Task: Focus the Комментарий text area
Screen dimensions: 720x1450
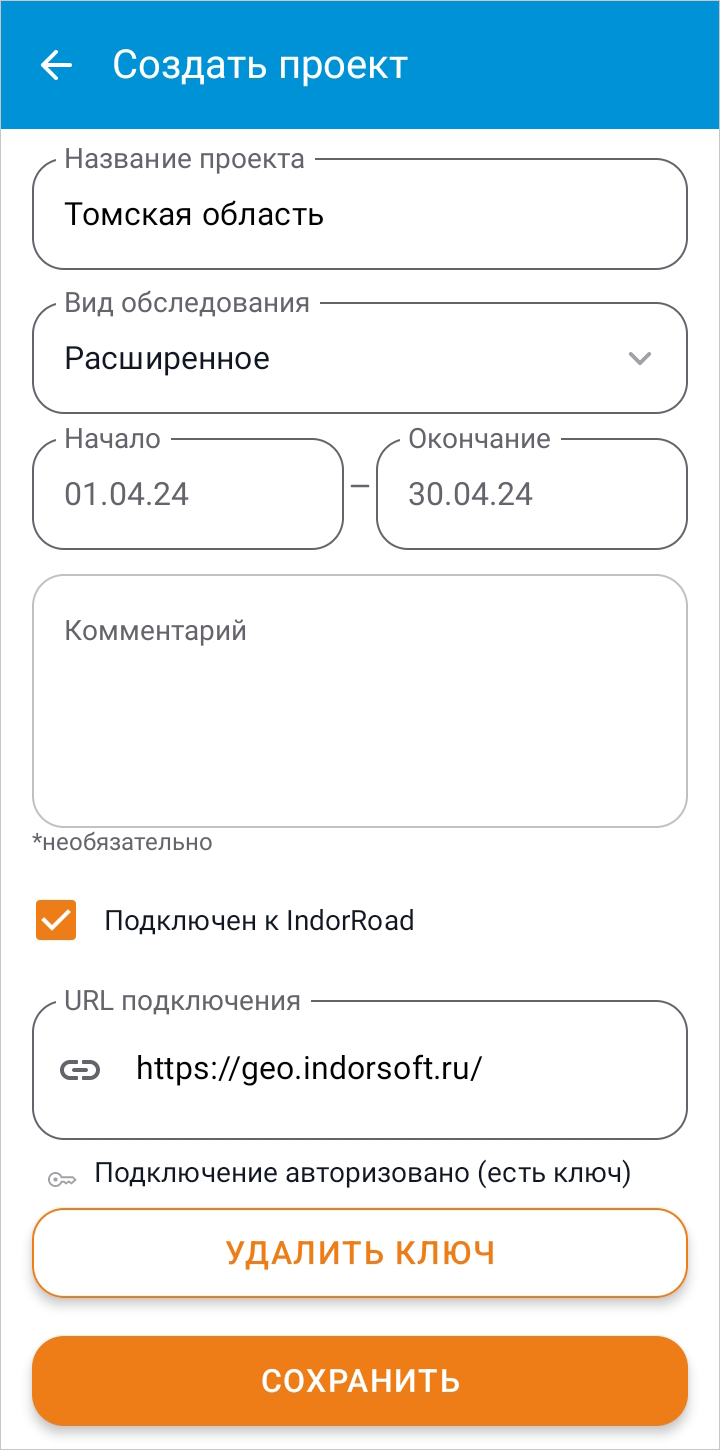Action: coord(360,700)
